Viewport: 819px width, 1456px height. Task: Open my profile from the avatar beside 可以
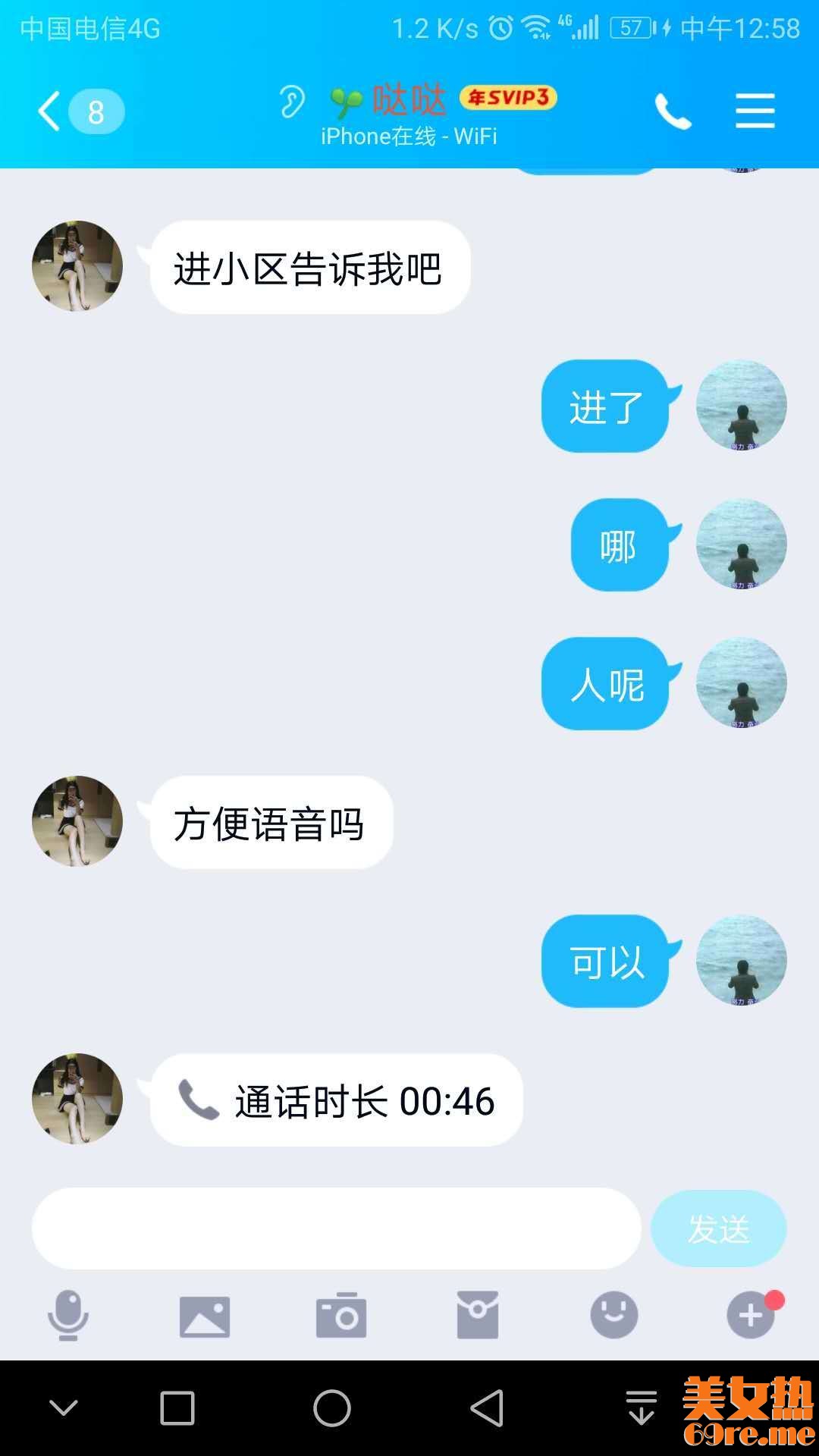741,961
